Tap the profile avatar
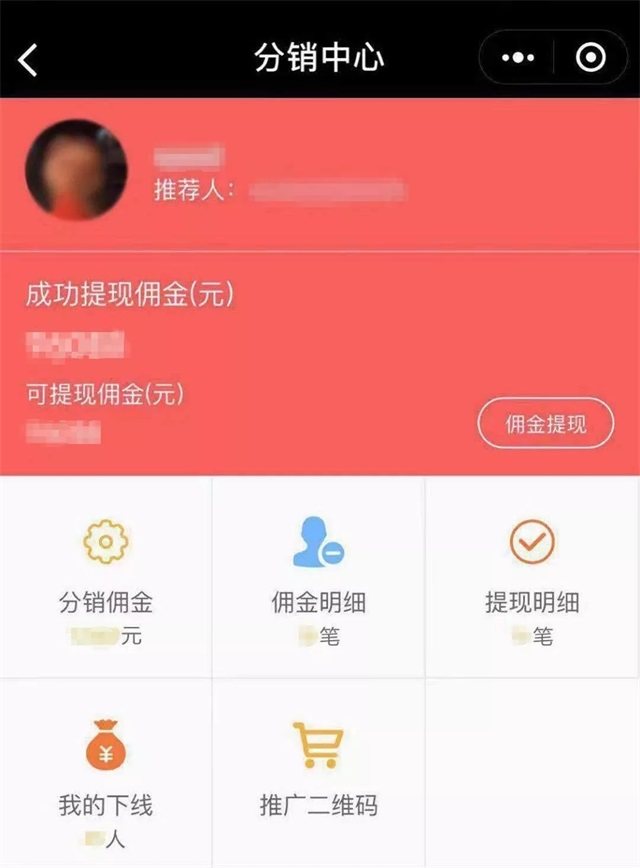The width and height of the screenshot is (640, 868). 76,170
